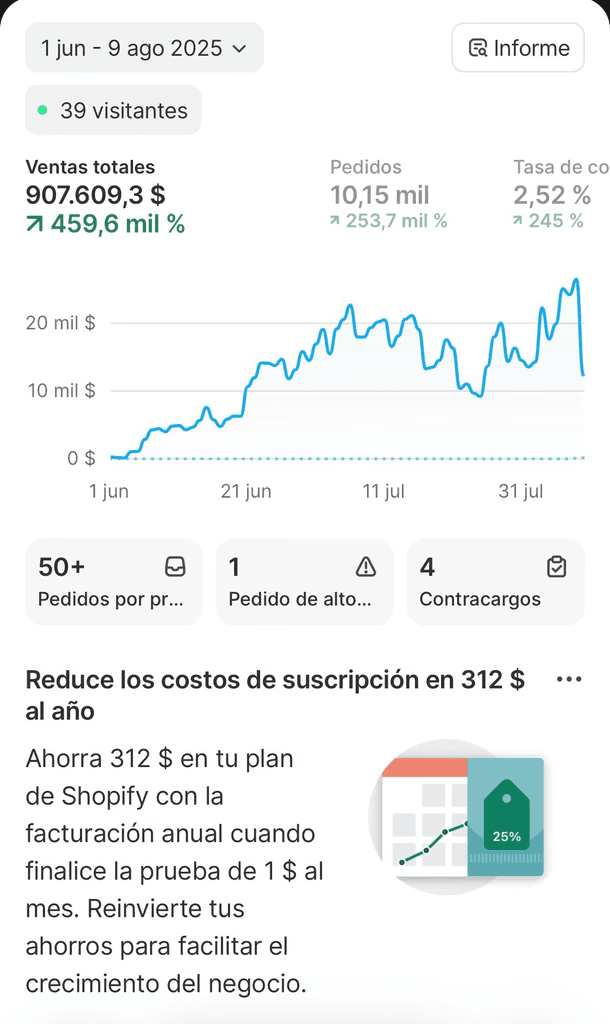Switch to the Pedidos metric
The image size is (610, 1024).
[x=388, y=194]
